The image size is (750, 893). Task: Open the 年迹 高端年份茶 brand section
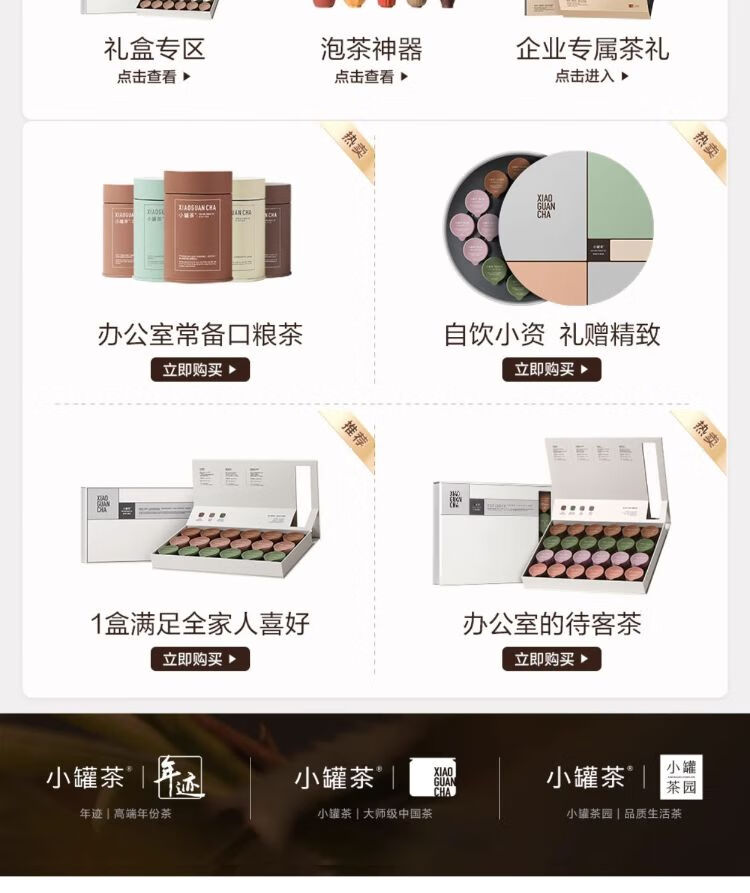click(125, 787)
